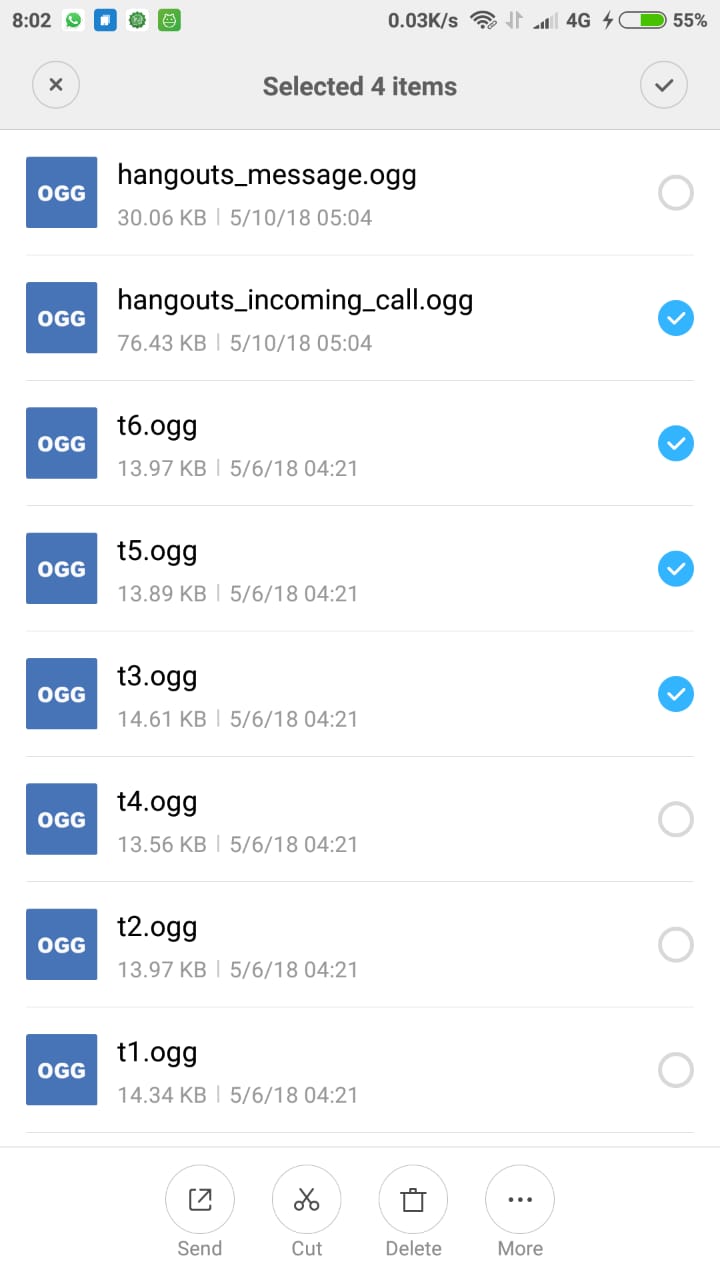The height and width of the screenshot is (1280, 720).
Task: Open the More options menu
Action: (x=520, y=1212)
